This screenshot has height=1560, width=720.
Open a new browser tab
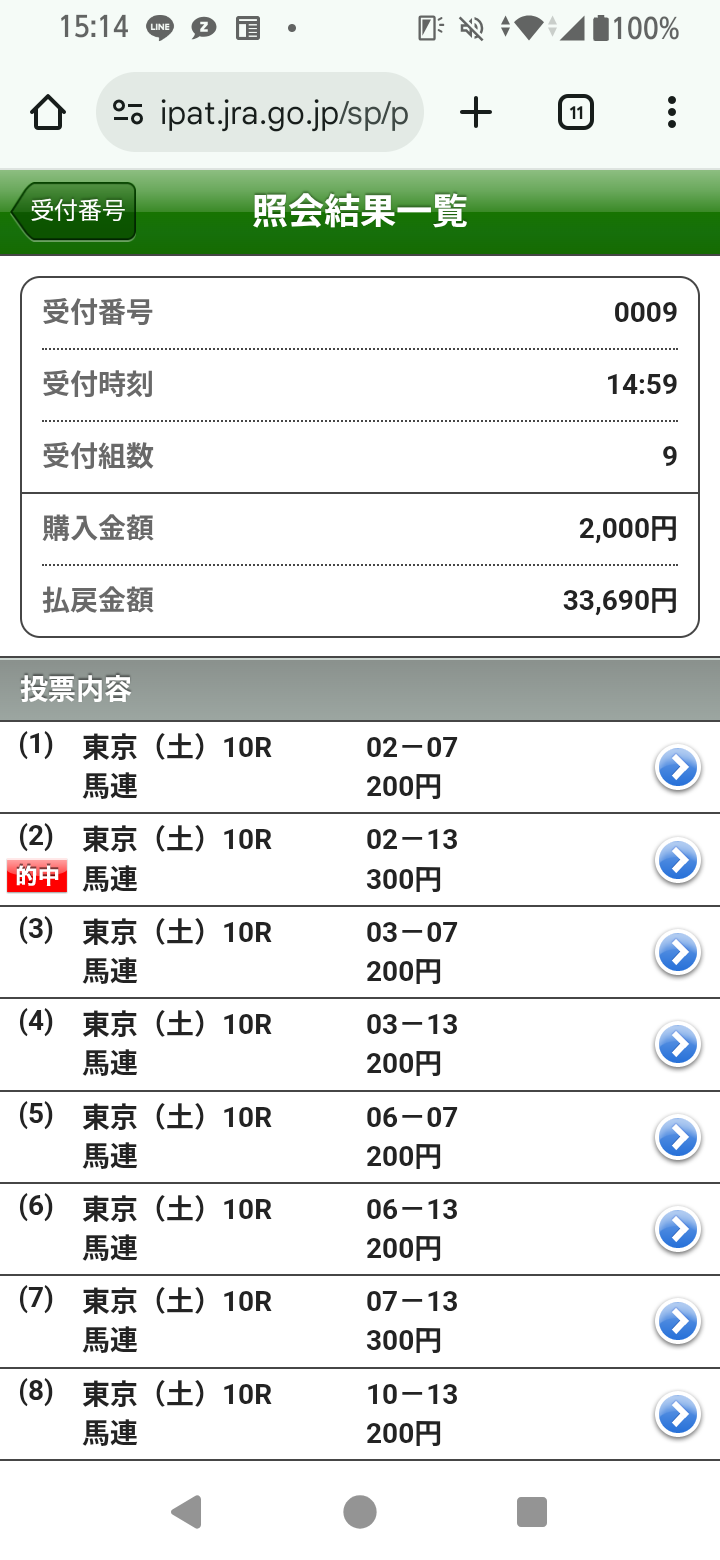click(476, 113)
